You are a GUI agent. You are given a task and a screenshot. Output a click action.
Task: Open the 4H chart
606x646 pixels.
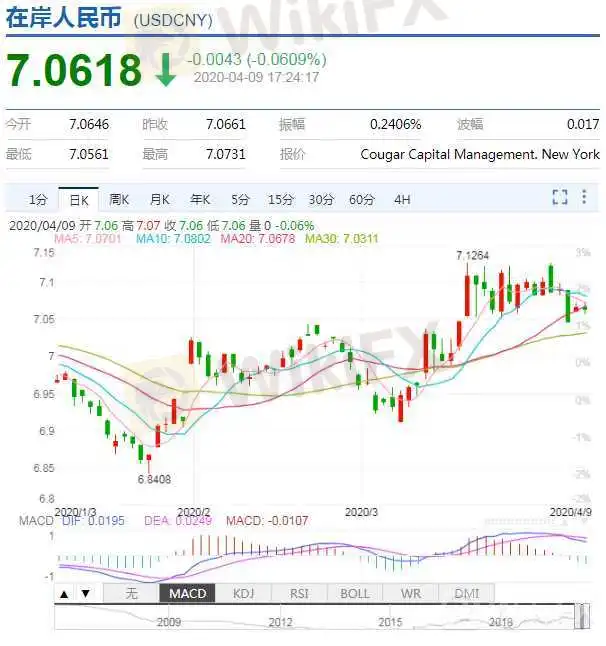click(x=401, y=199)
